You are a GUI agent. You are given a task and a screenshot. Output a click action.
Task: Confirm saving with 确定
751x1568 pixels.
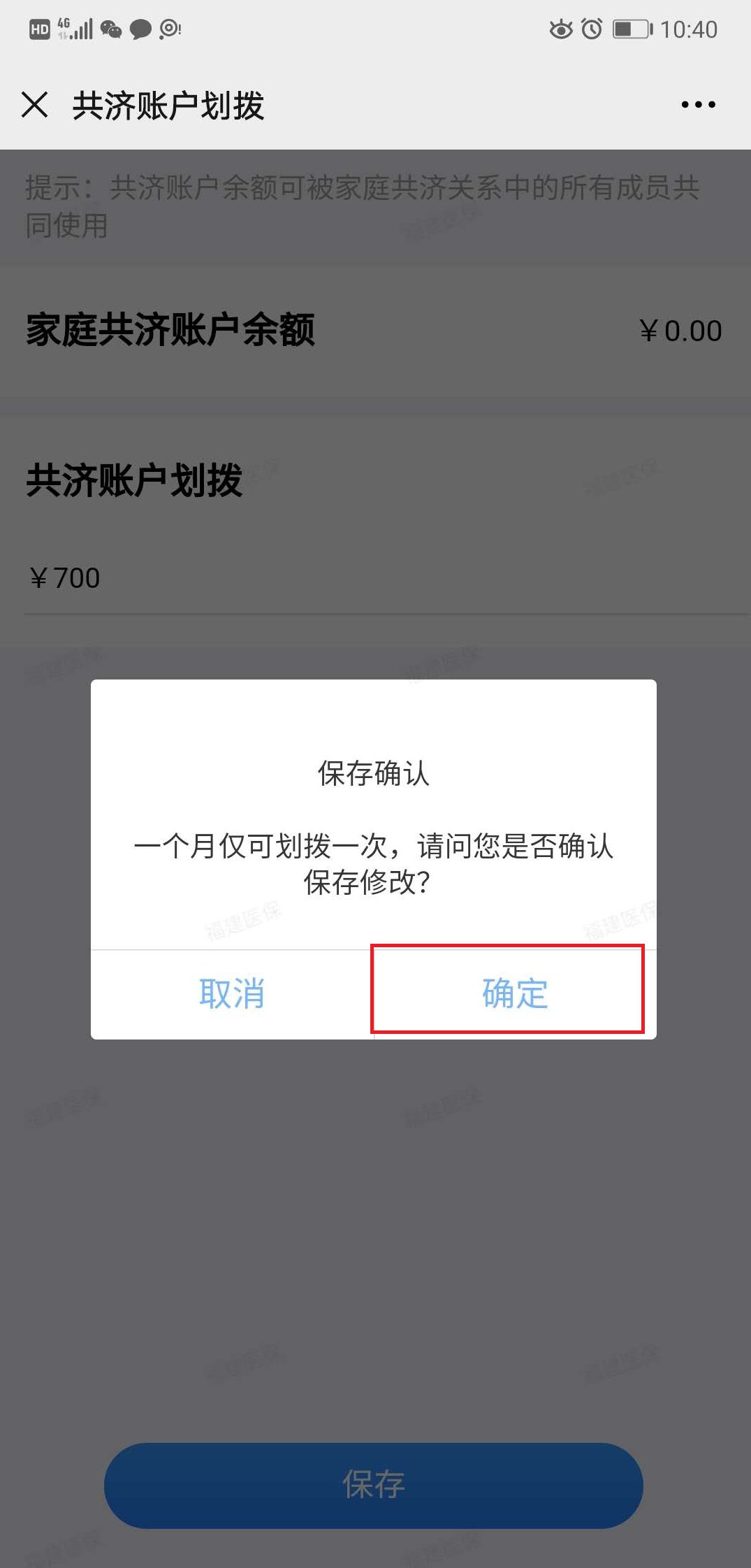click(x=514, y=993)
